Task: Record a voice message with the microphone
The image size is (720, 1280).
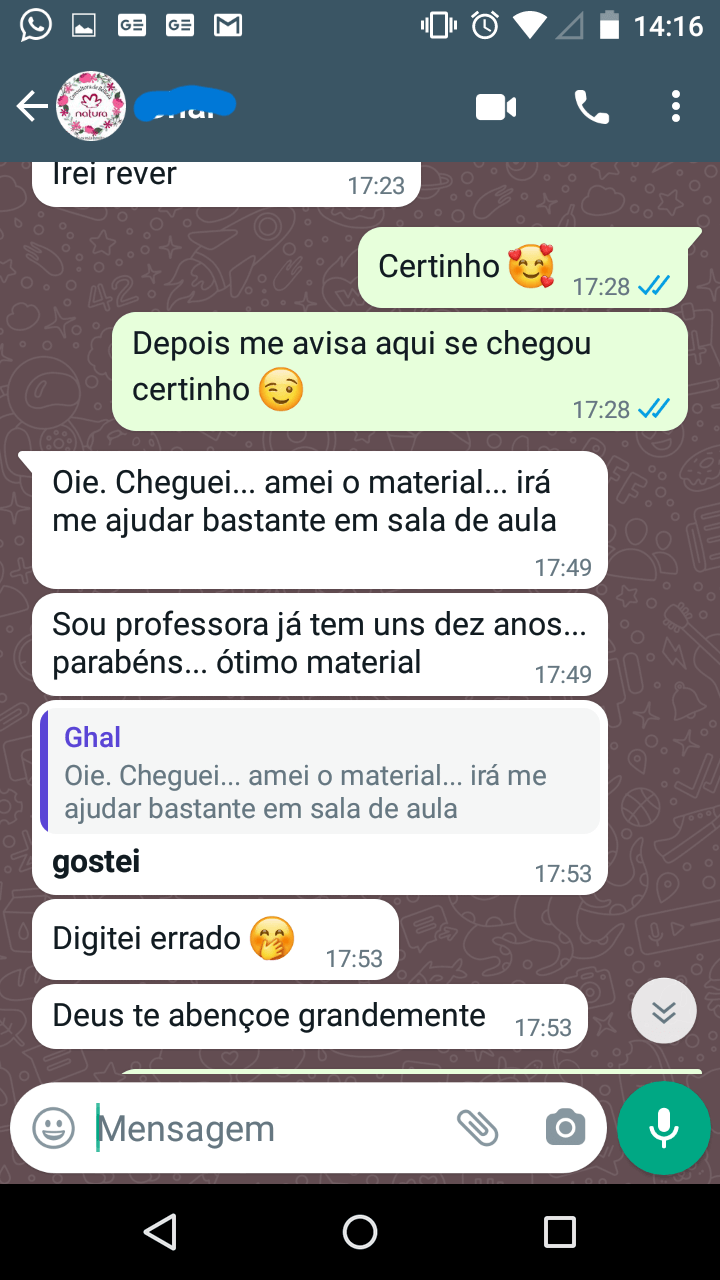Action: pos(663,1127)
